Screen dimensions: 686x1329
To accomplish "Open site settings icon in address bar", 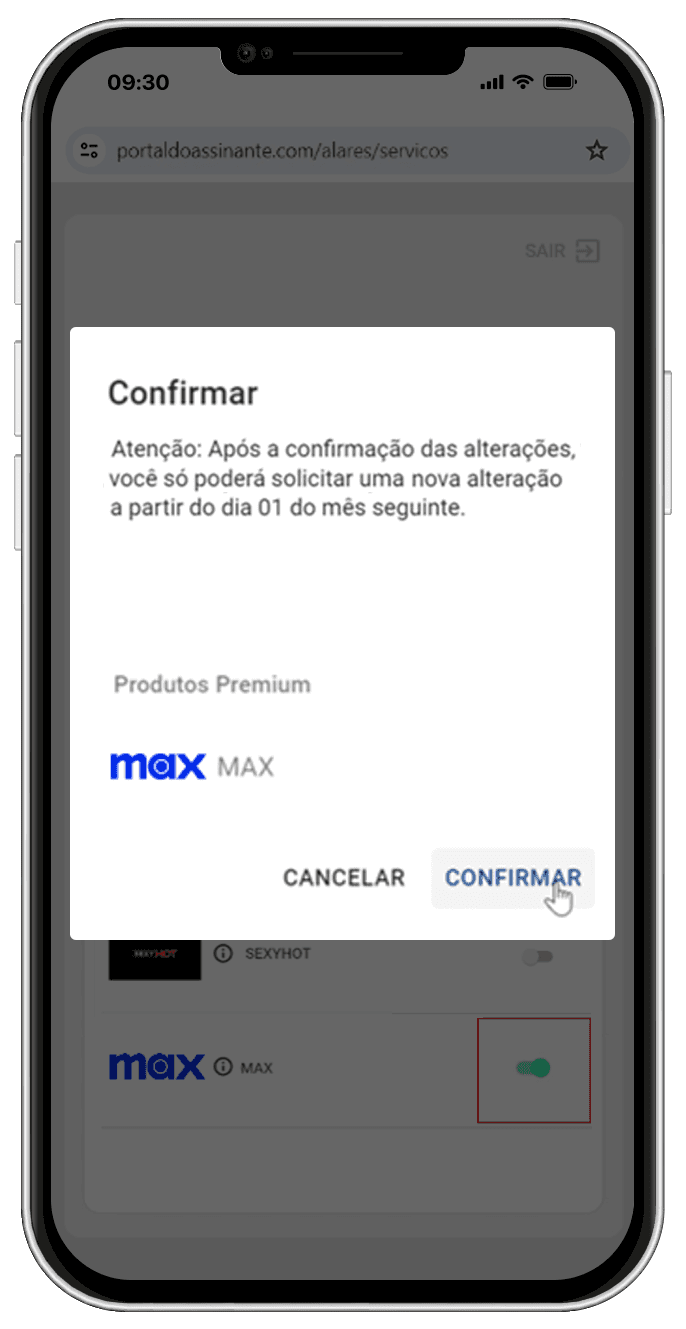I will coord(89,151).
